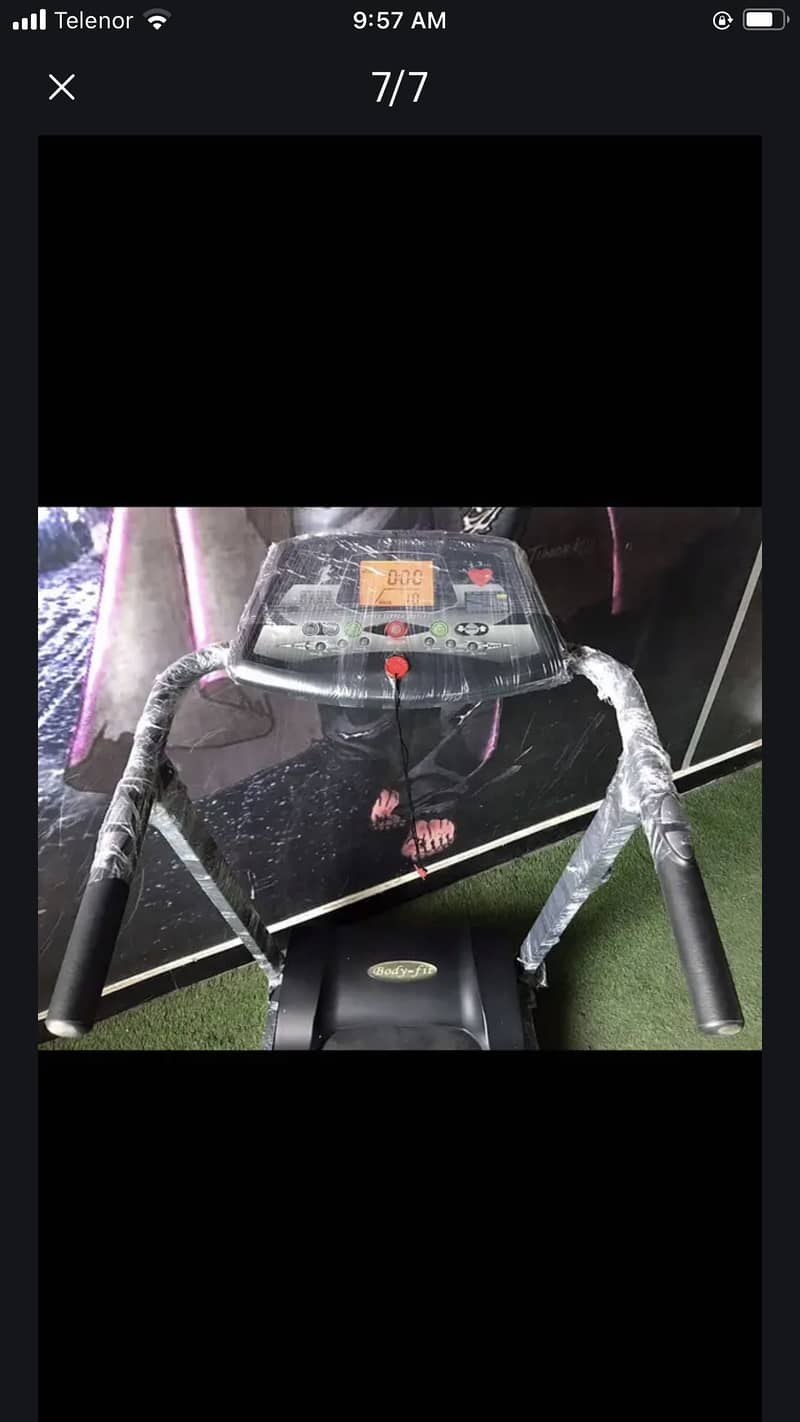Tap the 9:57 AM clock in the status bar
The width and height of the screenshot is (800, 1422).
399,19
